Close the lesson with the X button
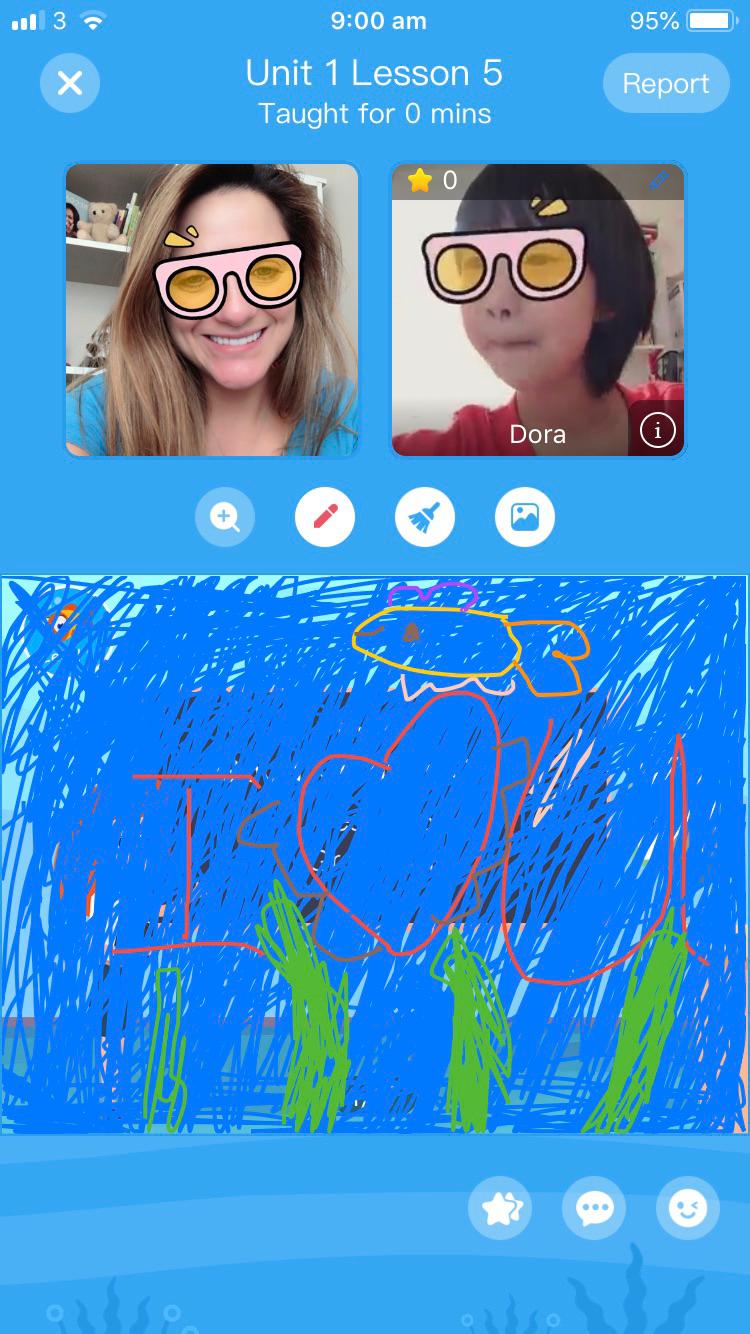750x1334 pixels. [70, 83]
